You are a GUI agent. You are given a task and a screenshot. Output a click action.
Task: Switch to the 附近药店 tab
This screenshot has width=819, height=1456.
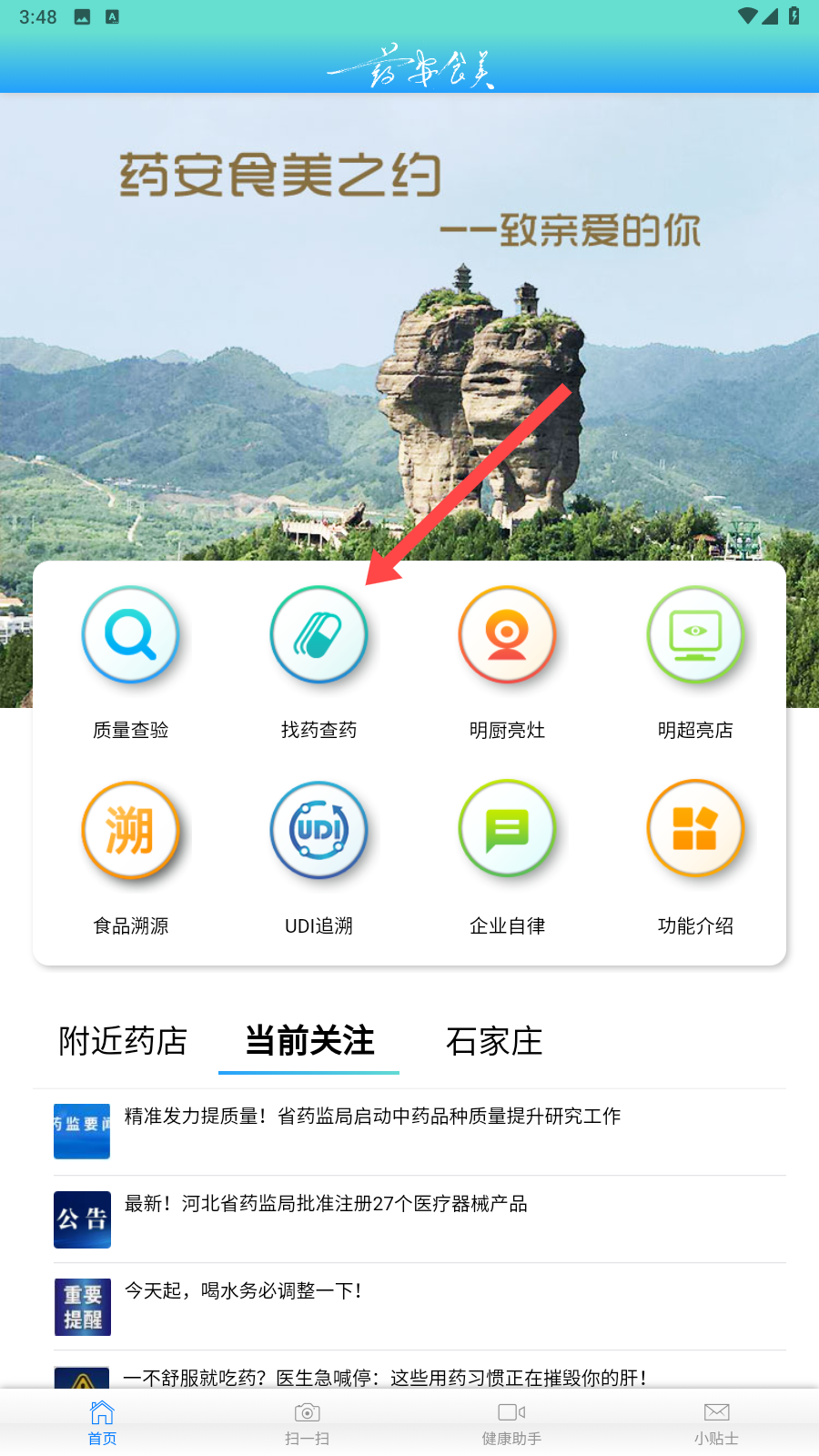(123, 1041)
